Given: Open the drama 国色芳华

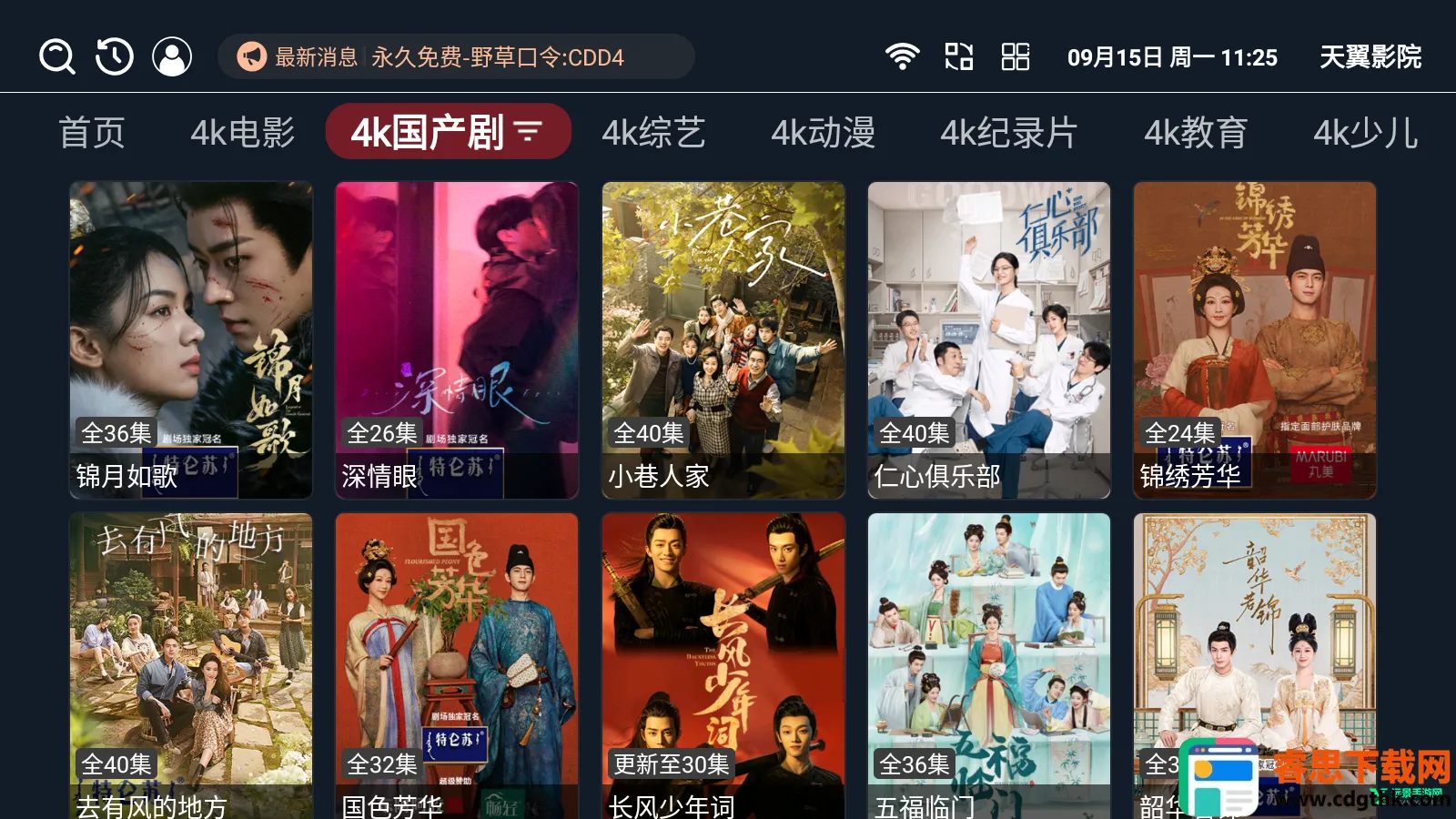Looking at the screenshot, I should click(x=457, y=666).
